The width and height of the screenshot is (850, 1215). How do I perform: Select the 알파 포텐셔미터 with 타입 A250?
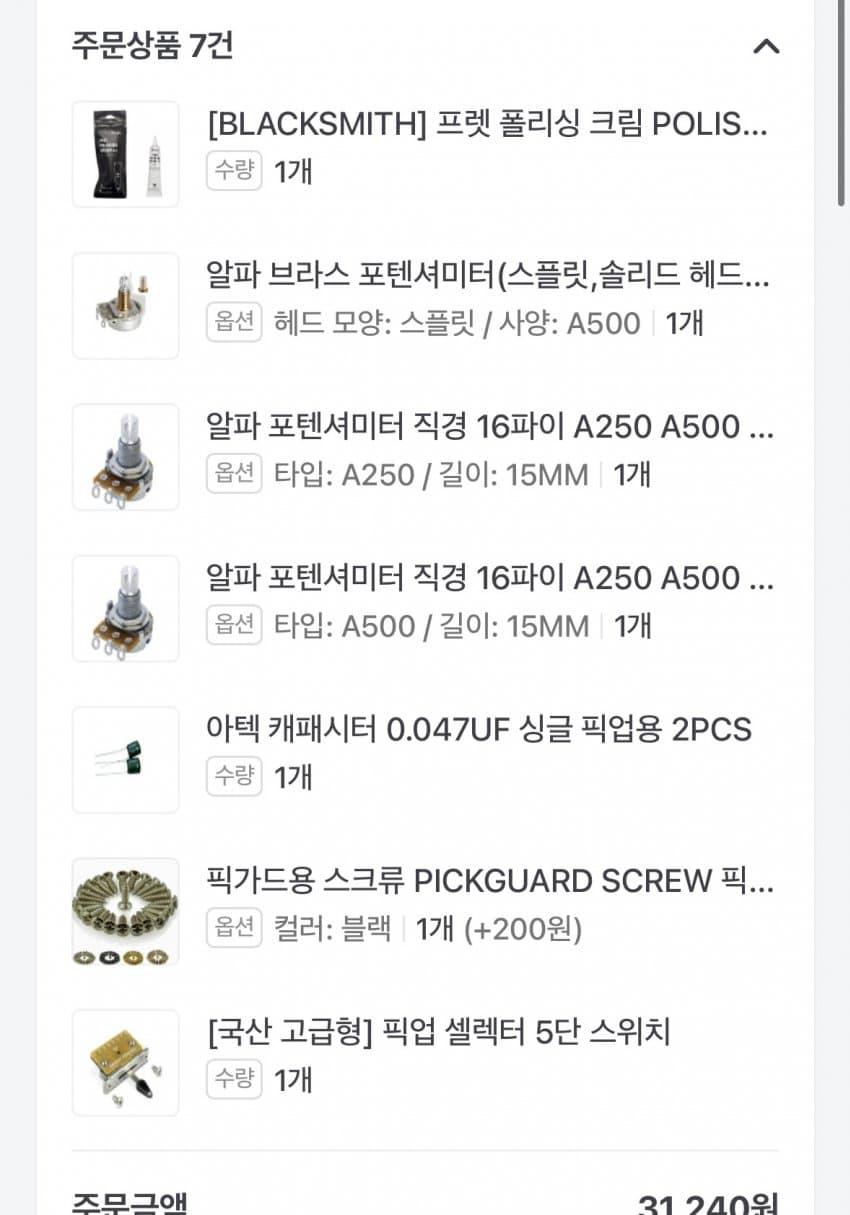pos(489,428)
